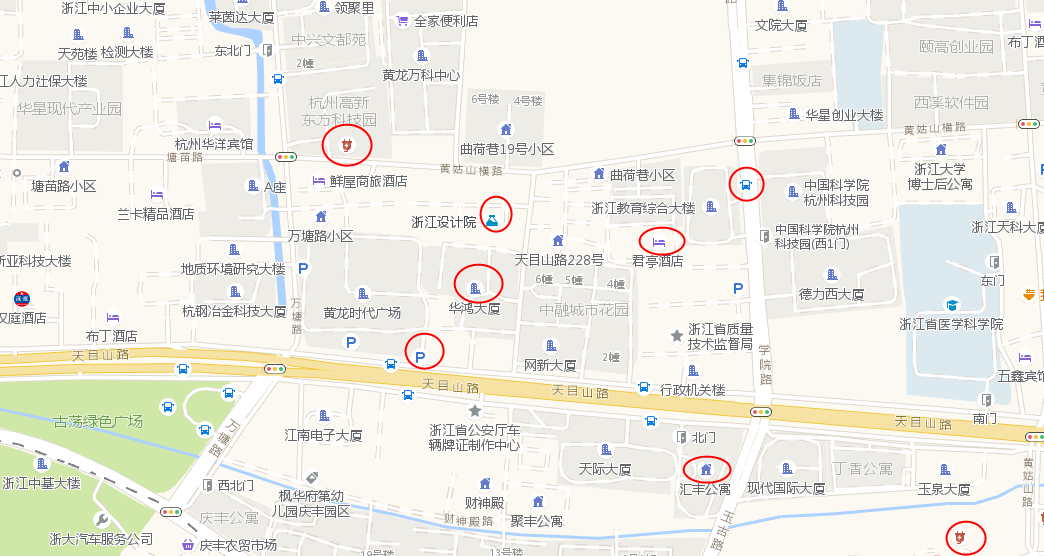Open the 浙江教育综合大楼 building marker
This screenshot has width=1044, height=556.
click(x=710, y=207)
